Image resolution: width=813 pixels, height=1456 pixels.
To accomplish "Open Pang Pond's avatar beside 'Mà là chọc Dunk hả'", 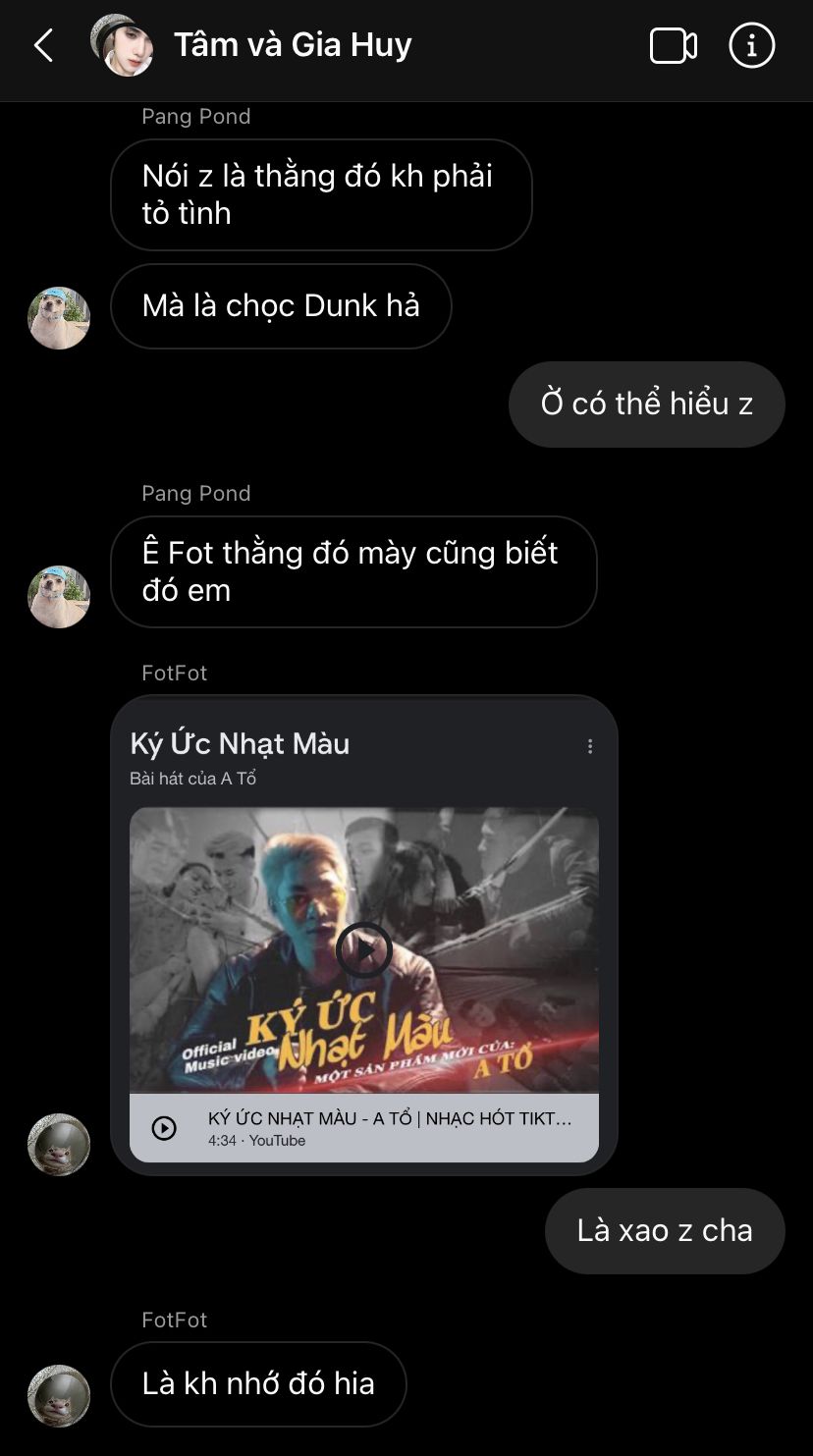I will (x=59, y=318).
